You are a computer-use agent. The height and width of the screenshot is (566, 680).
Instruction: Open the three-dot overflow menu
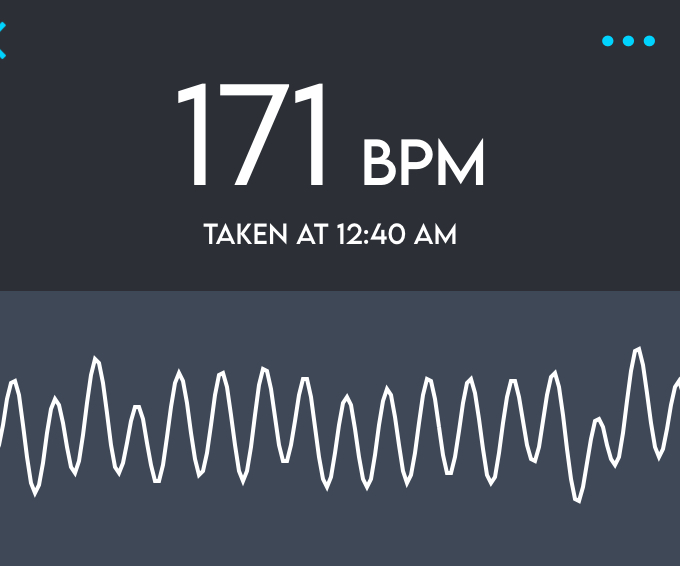tap(629, 41)
